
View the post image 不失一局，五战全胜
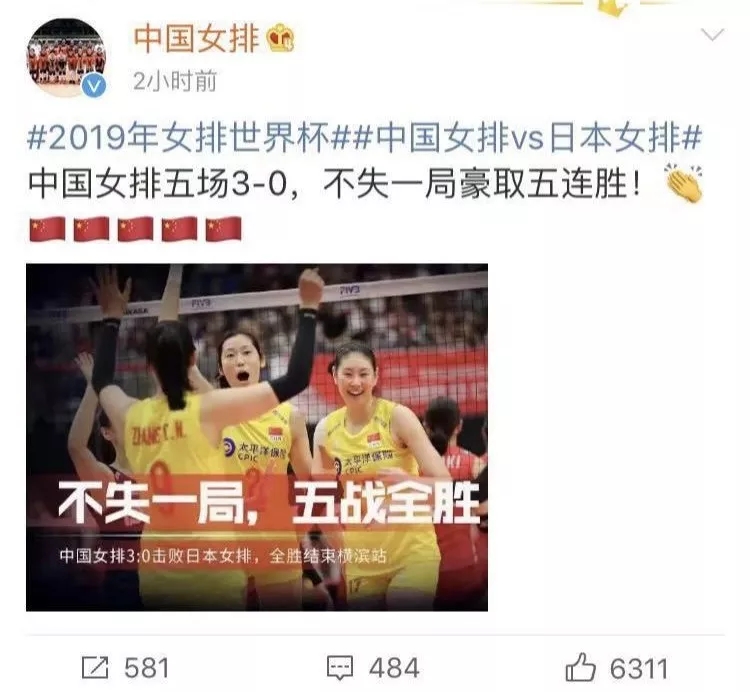tap(257, 437)
